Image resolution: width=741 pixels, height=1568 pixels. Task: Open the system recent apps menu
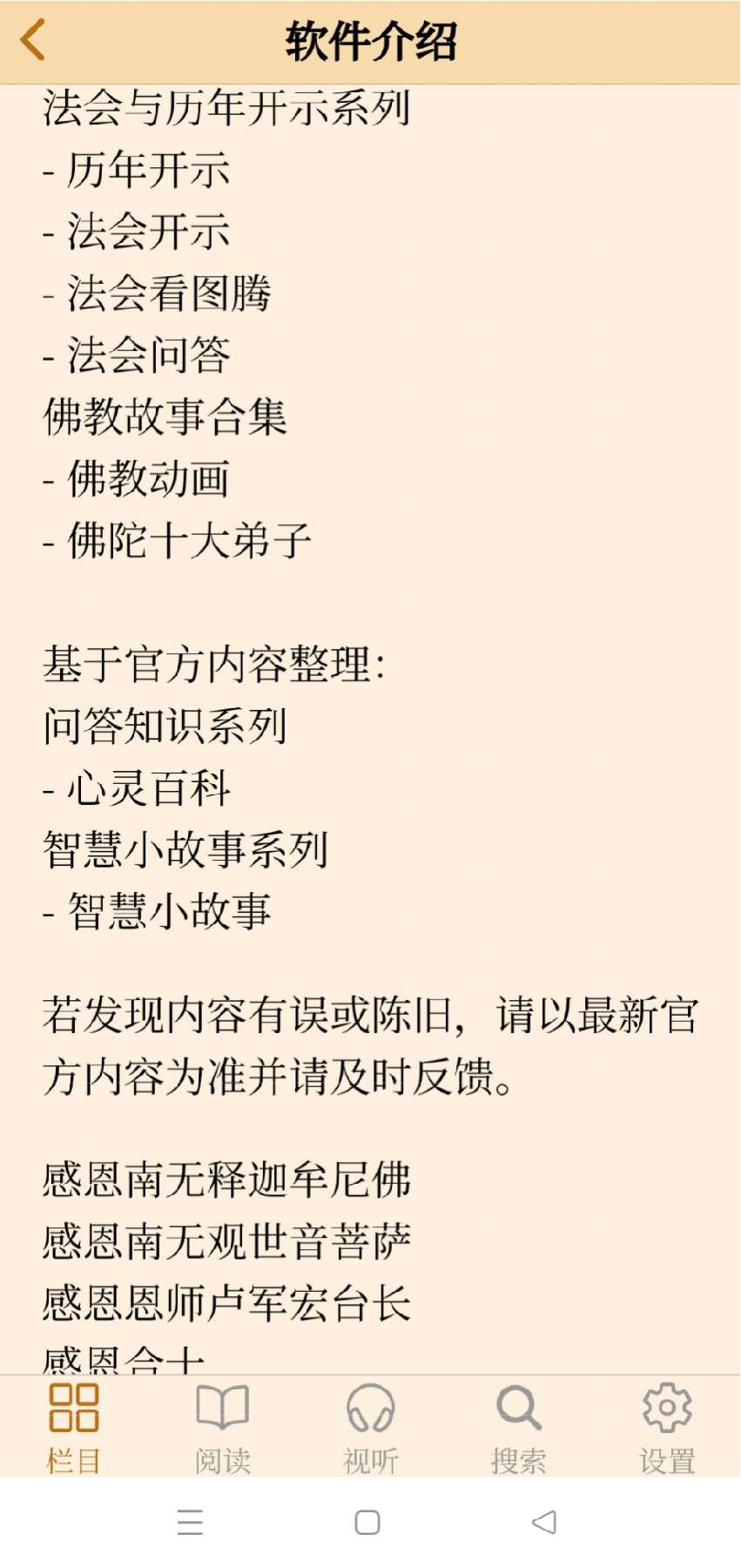coord(190,1523)
